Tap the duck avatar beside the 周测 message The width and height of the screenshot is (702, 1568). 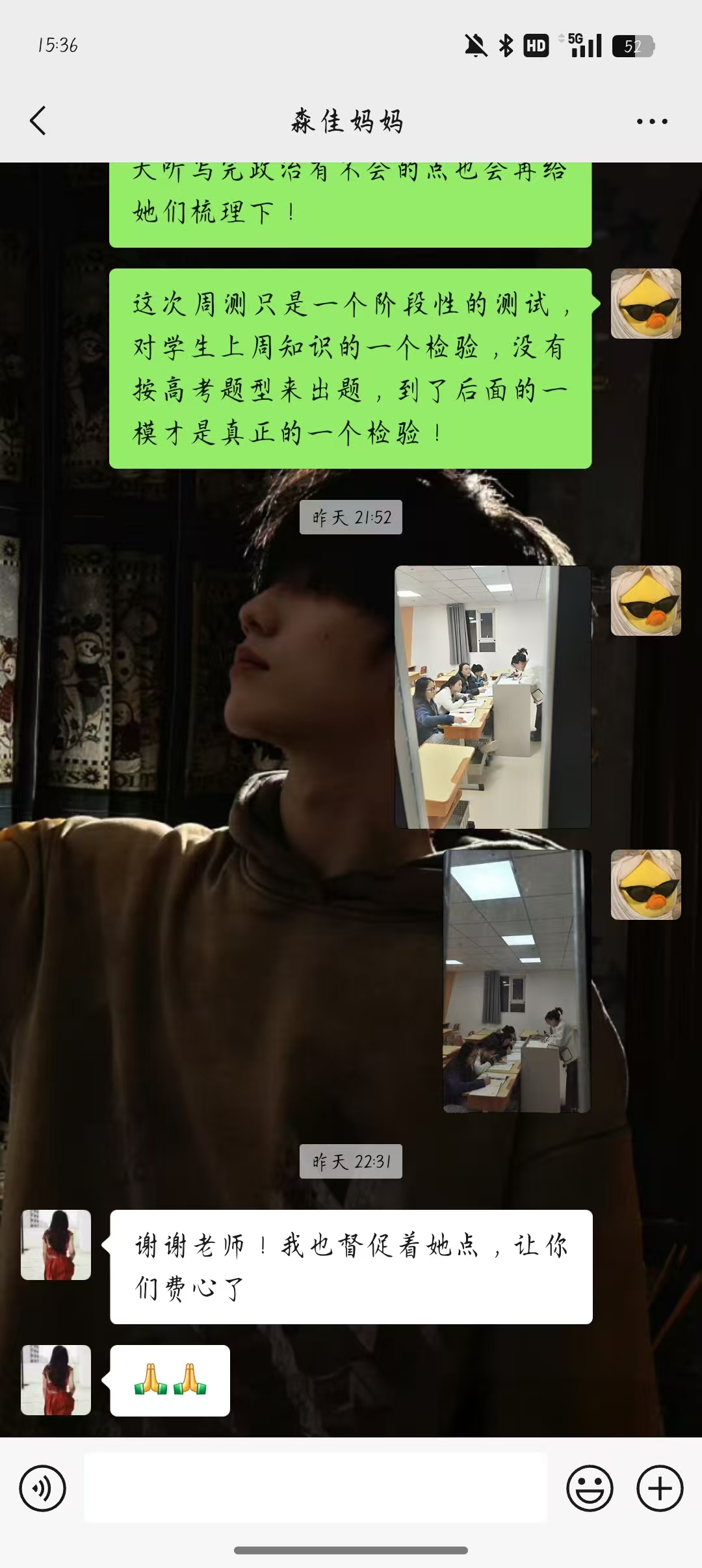tap(646, 304)
